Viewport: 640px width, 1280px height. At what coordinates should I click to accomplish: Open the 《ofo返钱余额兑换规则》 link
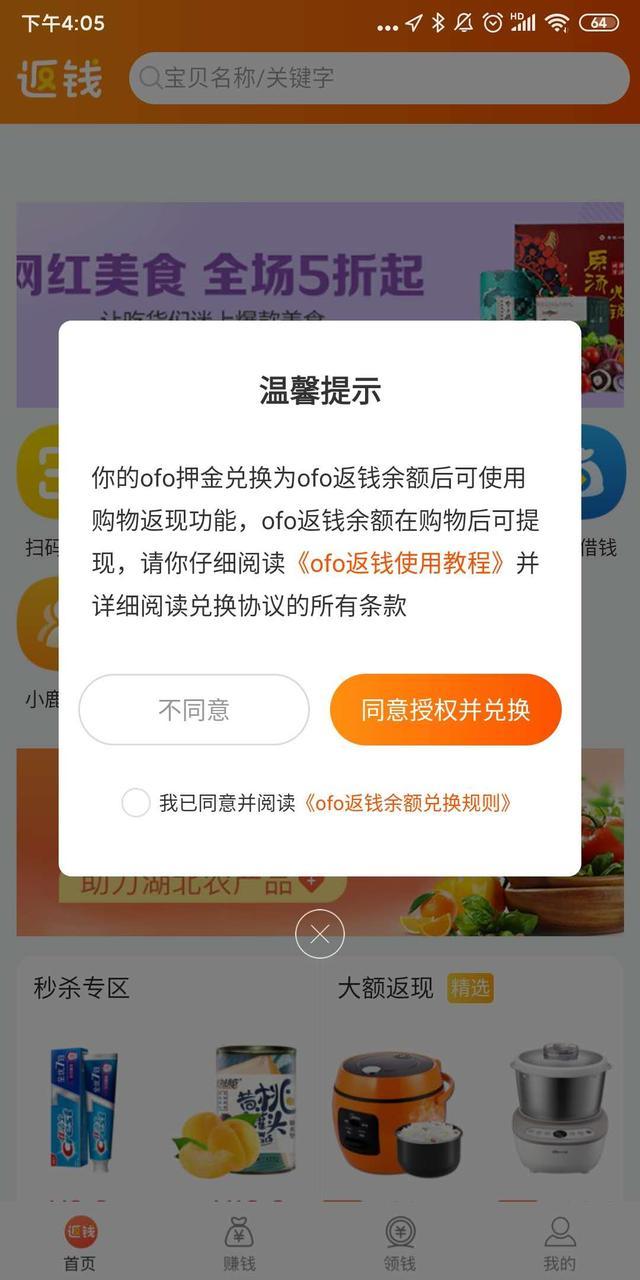tap(409, 802)
